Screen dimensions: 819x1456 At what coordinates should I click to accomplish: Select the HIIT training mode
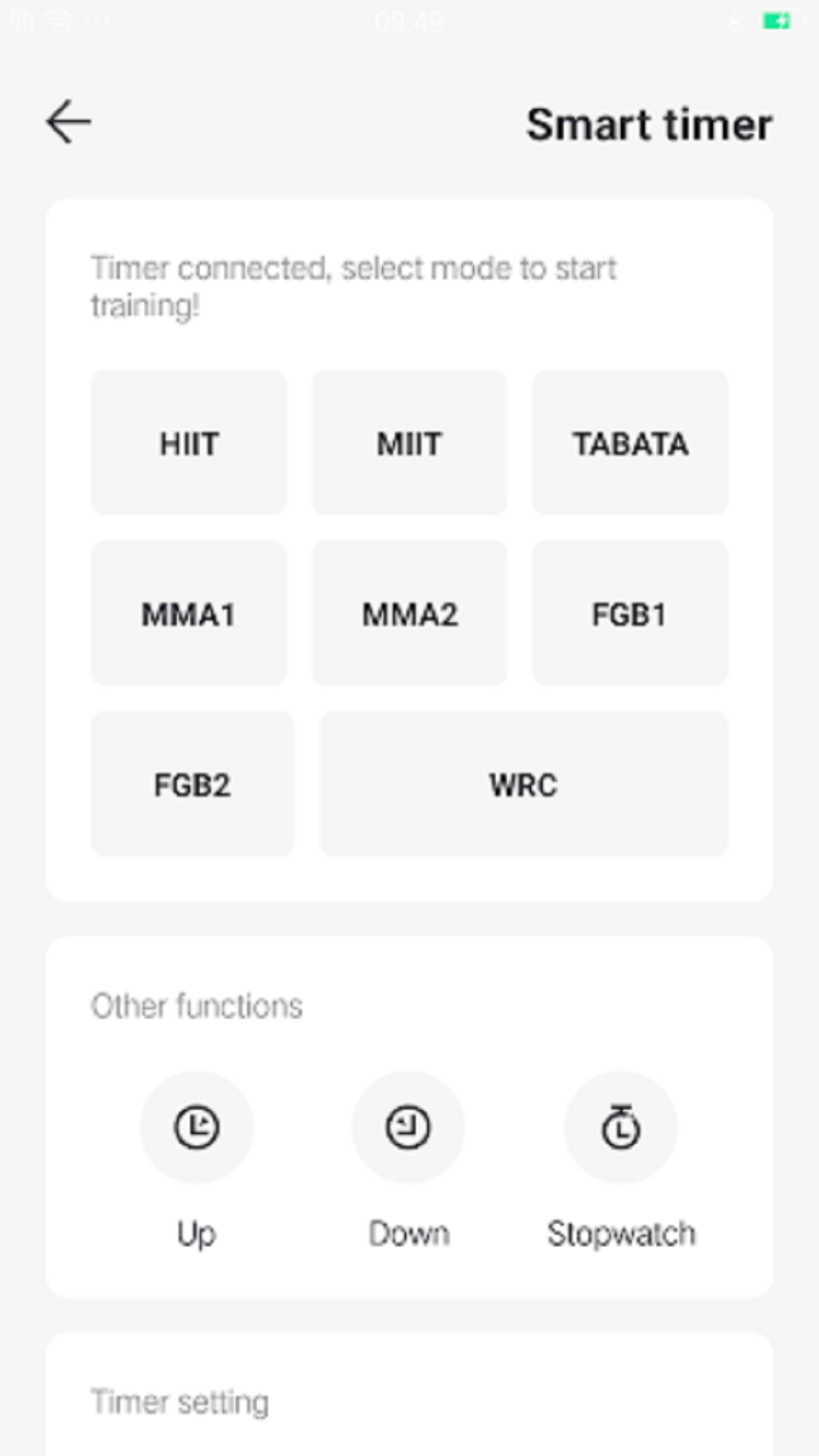coord(189,443)
